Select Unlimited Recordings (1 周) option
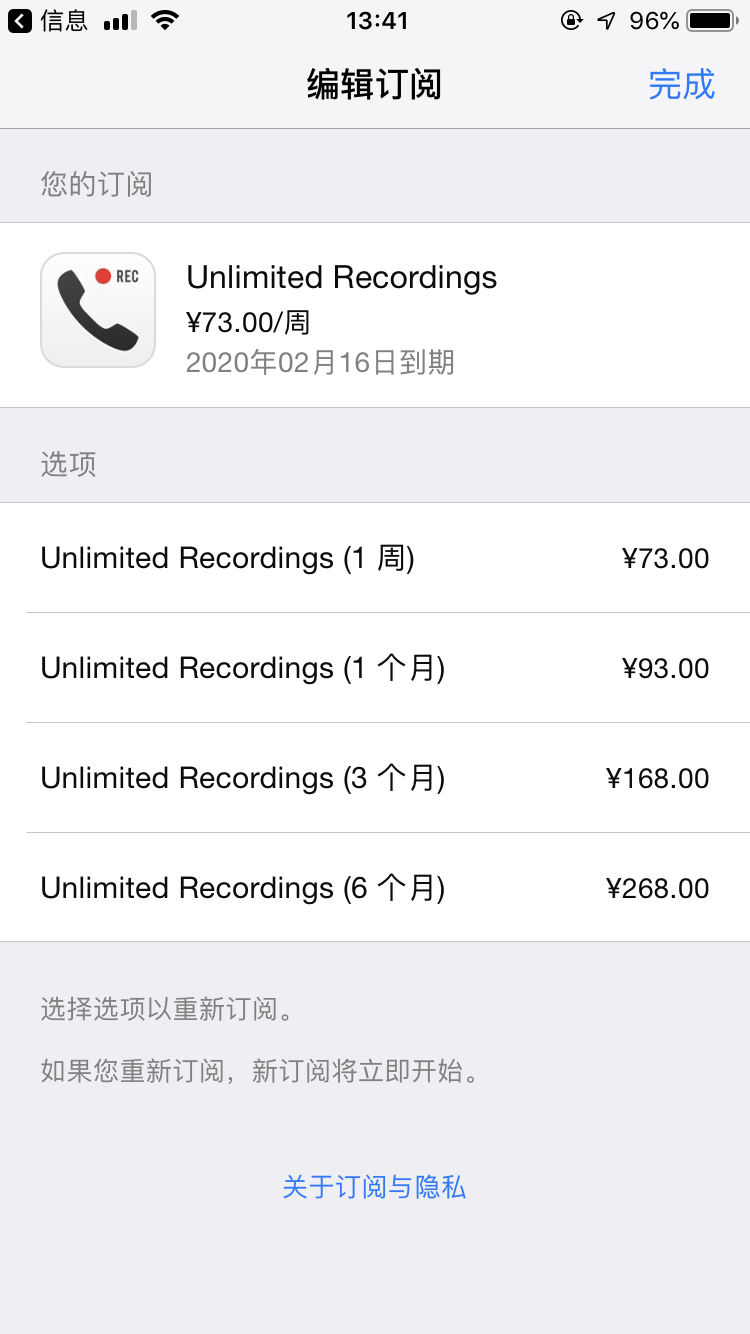This screenshot has width=750, height=1334. (x=375, y=558)
